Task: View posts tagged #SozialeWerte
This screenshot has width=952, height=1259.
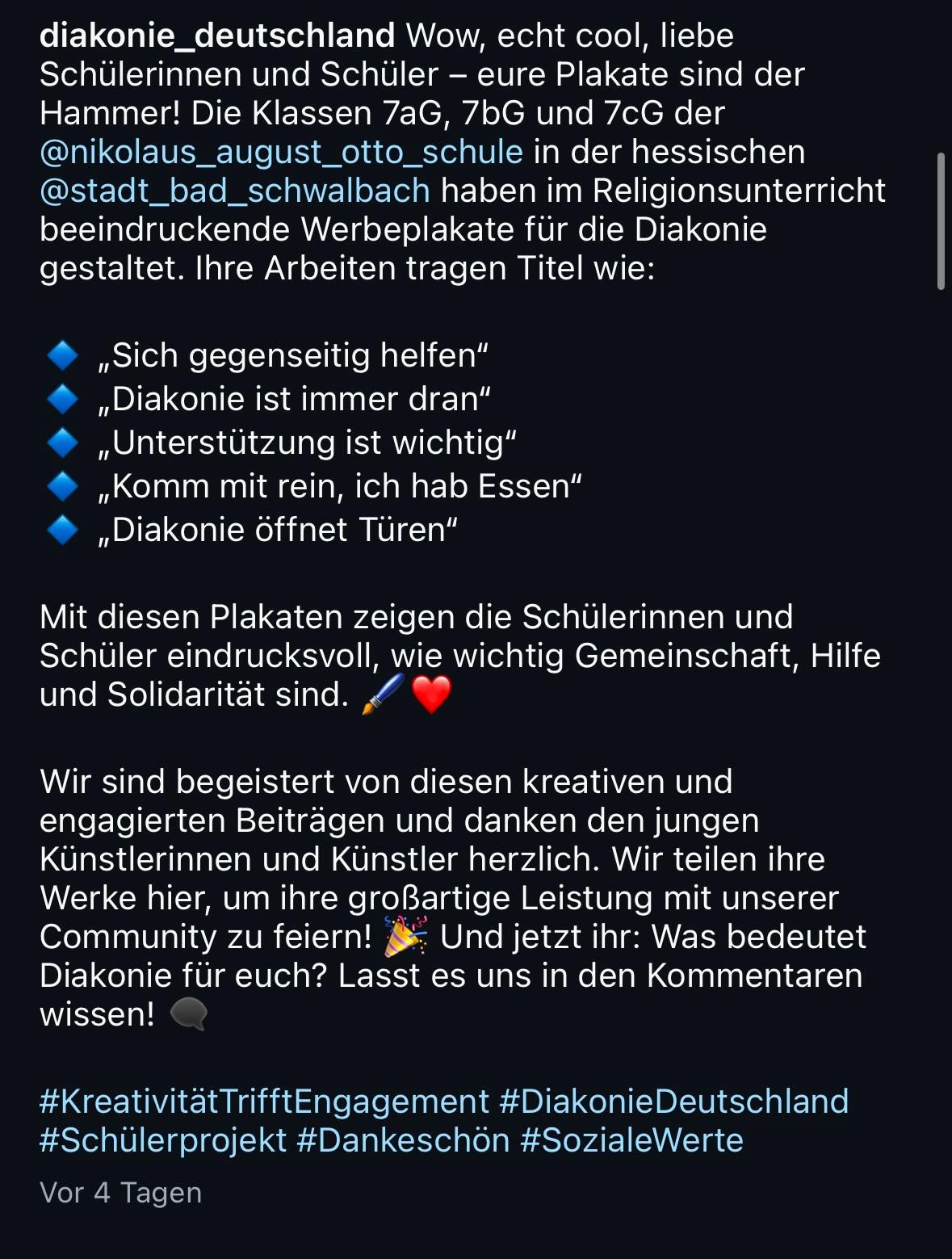Action: (631, 1141)
